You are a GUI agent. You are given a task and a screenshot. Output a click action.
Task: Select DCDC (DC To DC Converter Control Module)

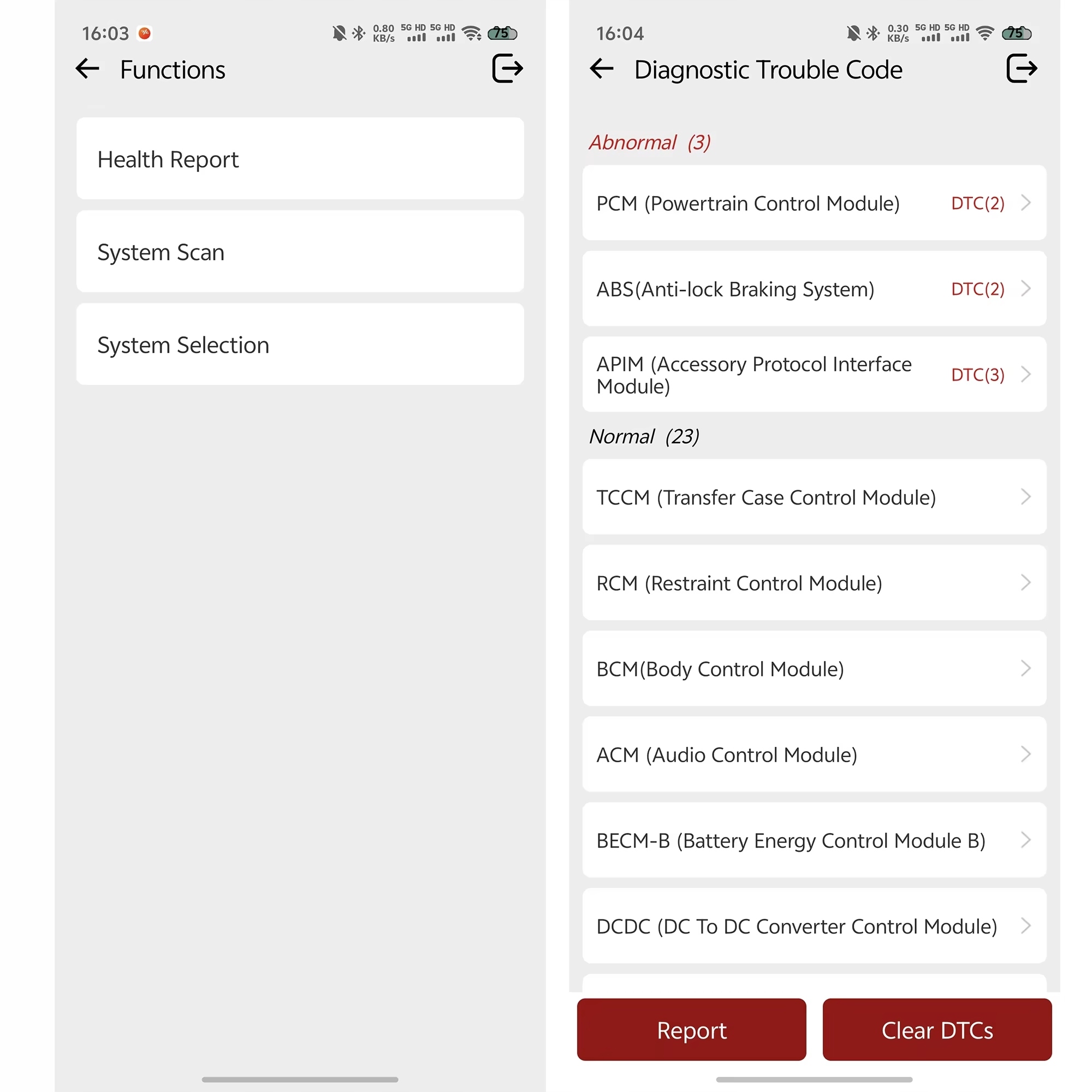coord(814,926)
